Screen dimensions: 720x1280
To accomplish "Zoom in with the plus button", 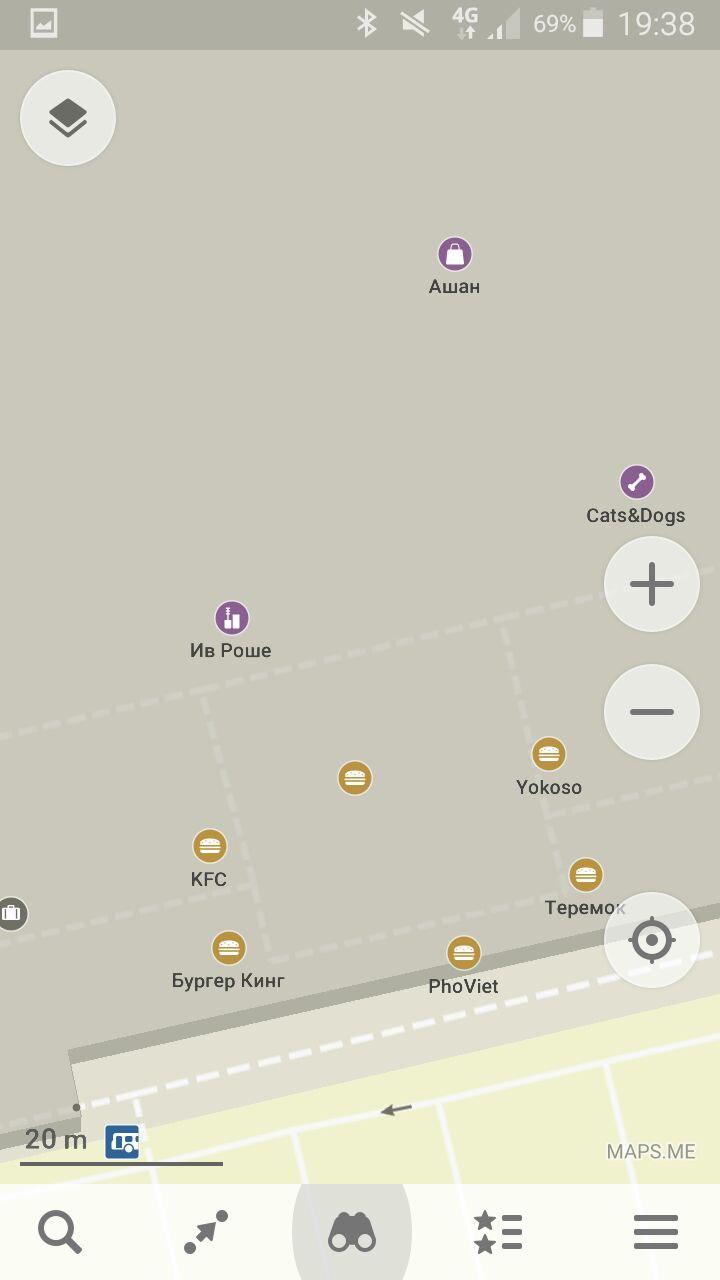I will click(652, 584).
